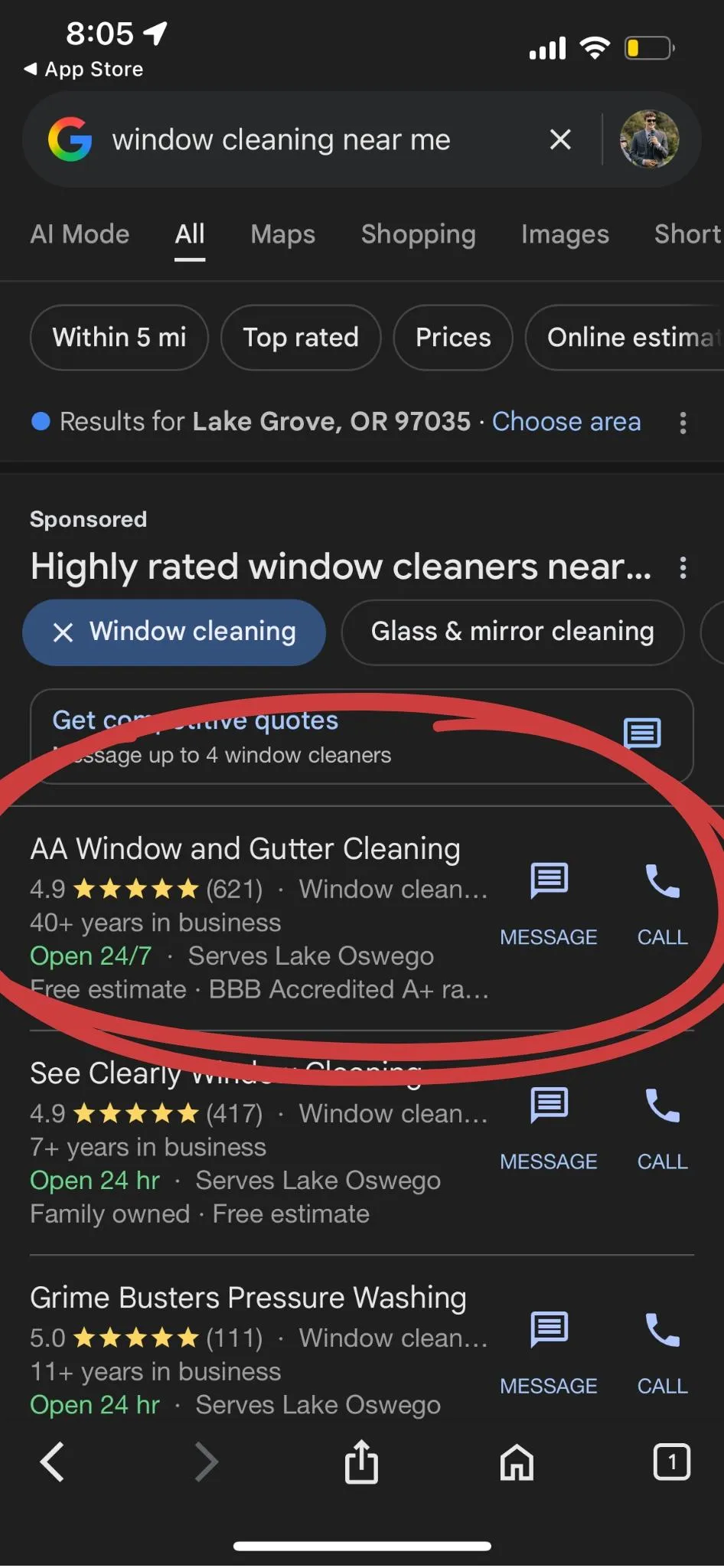Image resolution: width=724 pixels, height=1568 pixels.
Task: Open location results overflow menu
Action: click(683, 423)
